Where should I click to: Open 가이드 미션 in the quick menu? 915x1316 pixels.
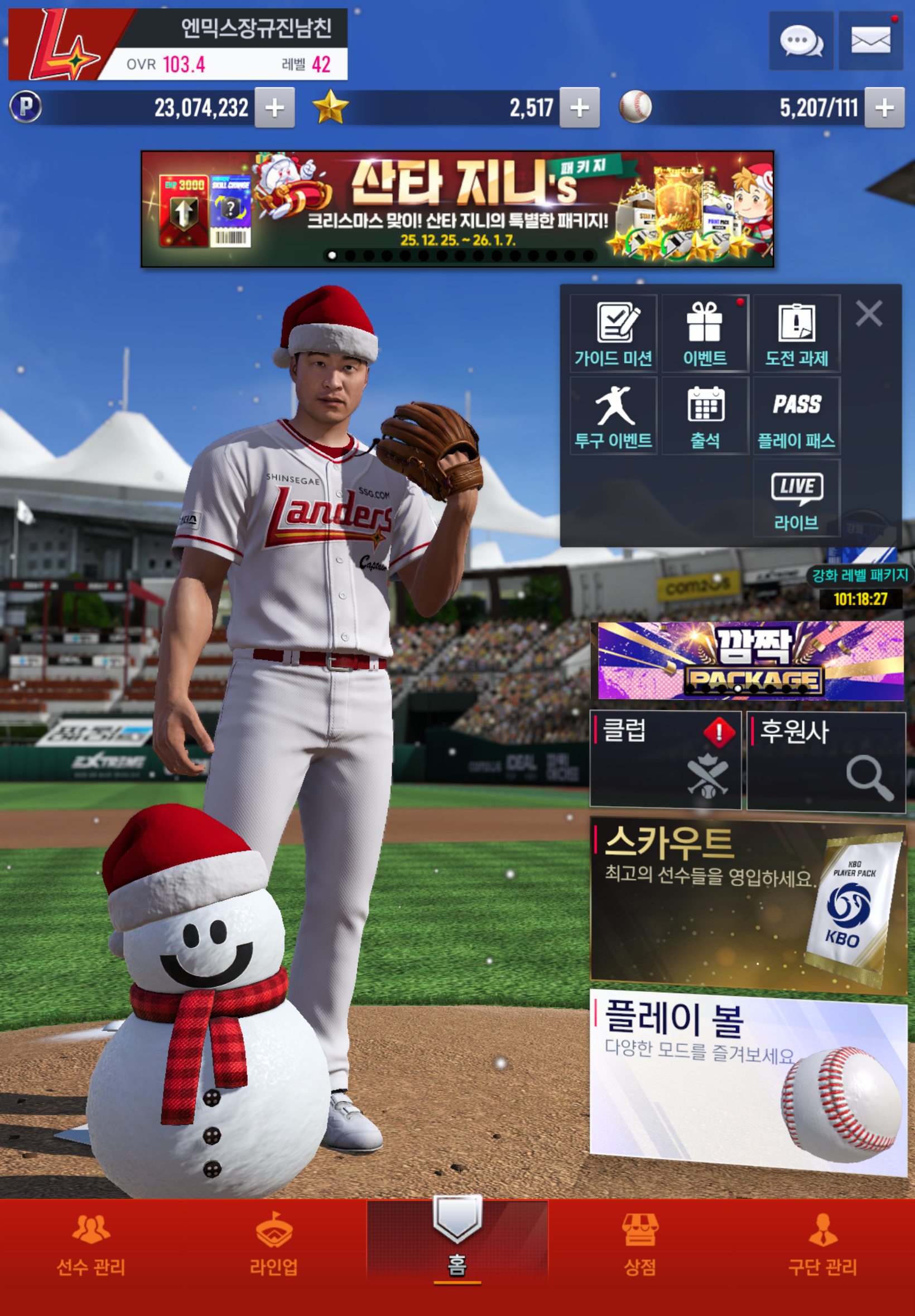tap(613, 333)
